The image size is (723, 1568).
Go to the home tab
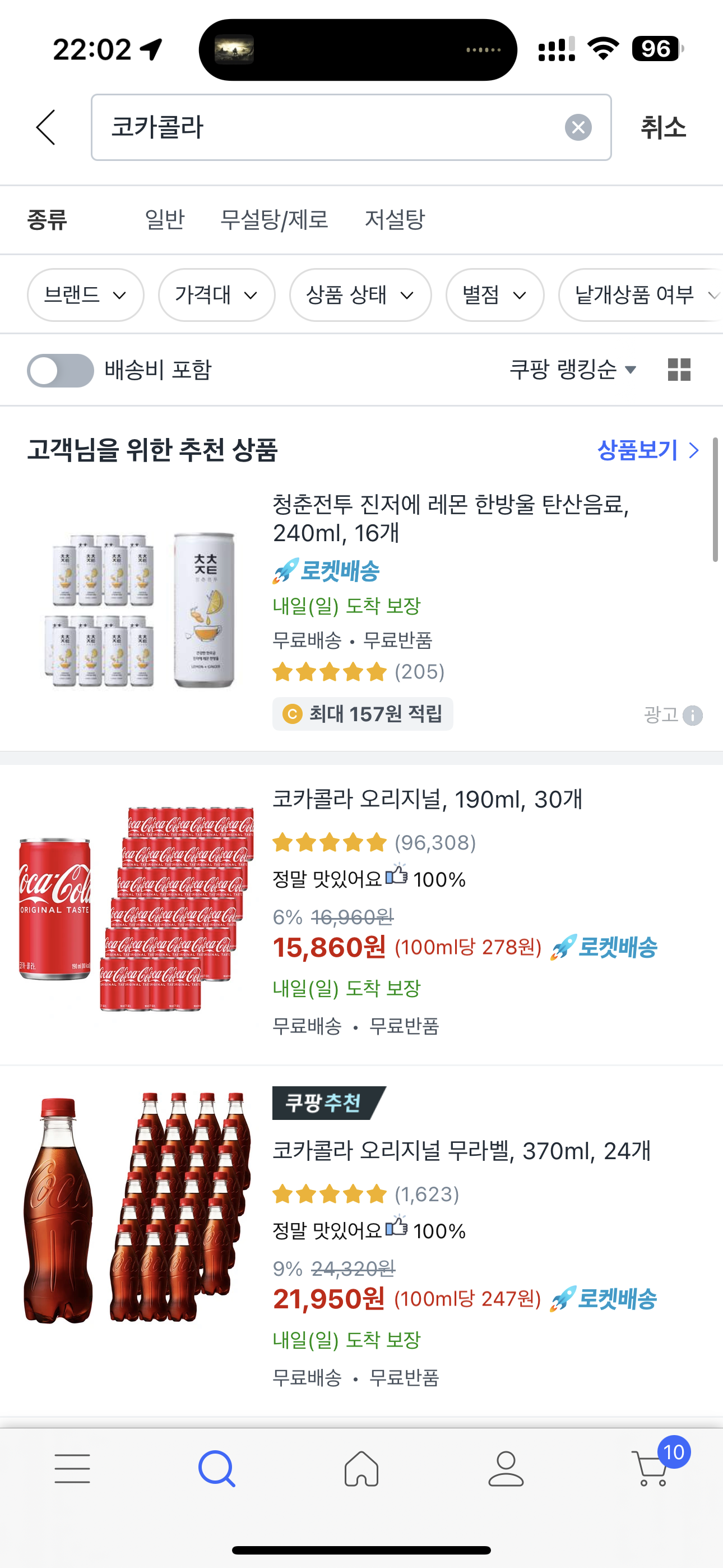(x=361, y=1468)
